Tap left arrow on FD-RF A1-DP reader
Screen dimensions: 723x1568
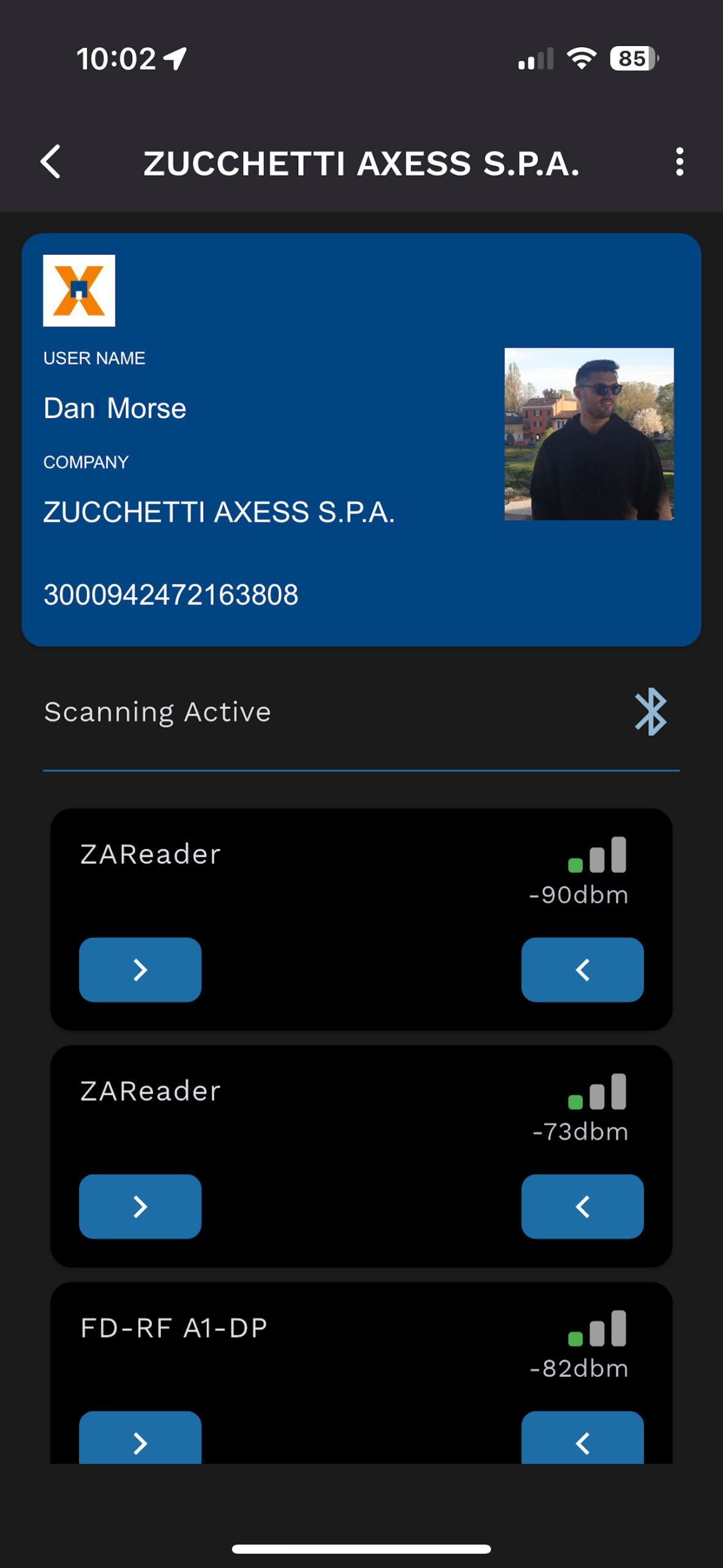point(582,1439)
